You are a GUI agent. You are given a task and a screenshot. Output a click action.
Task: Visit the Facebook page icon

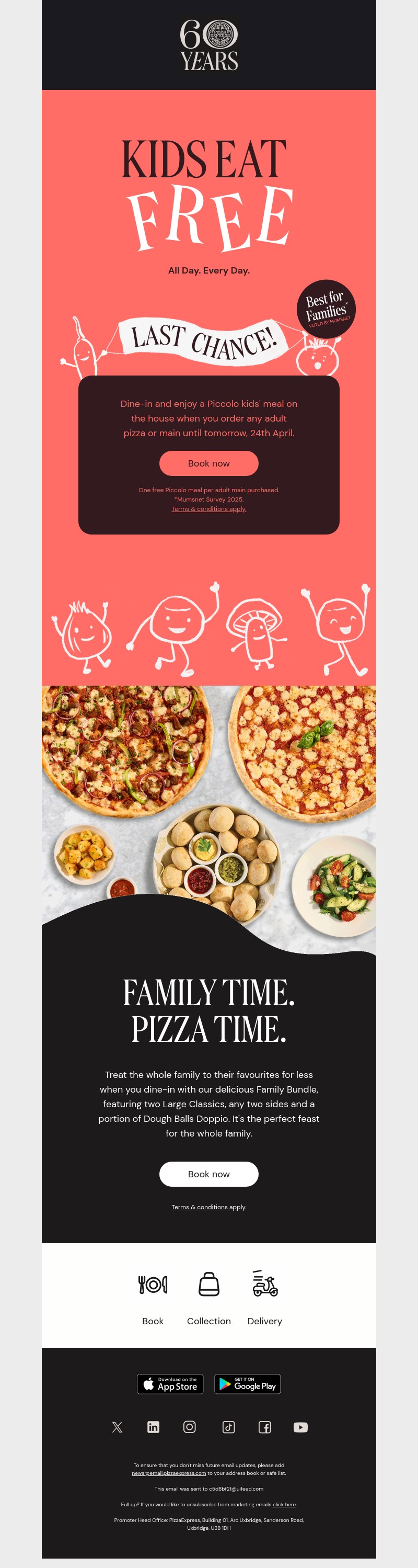[265, 1427]
